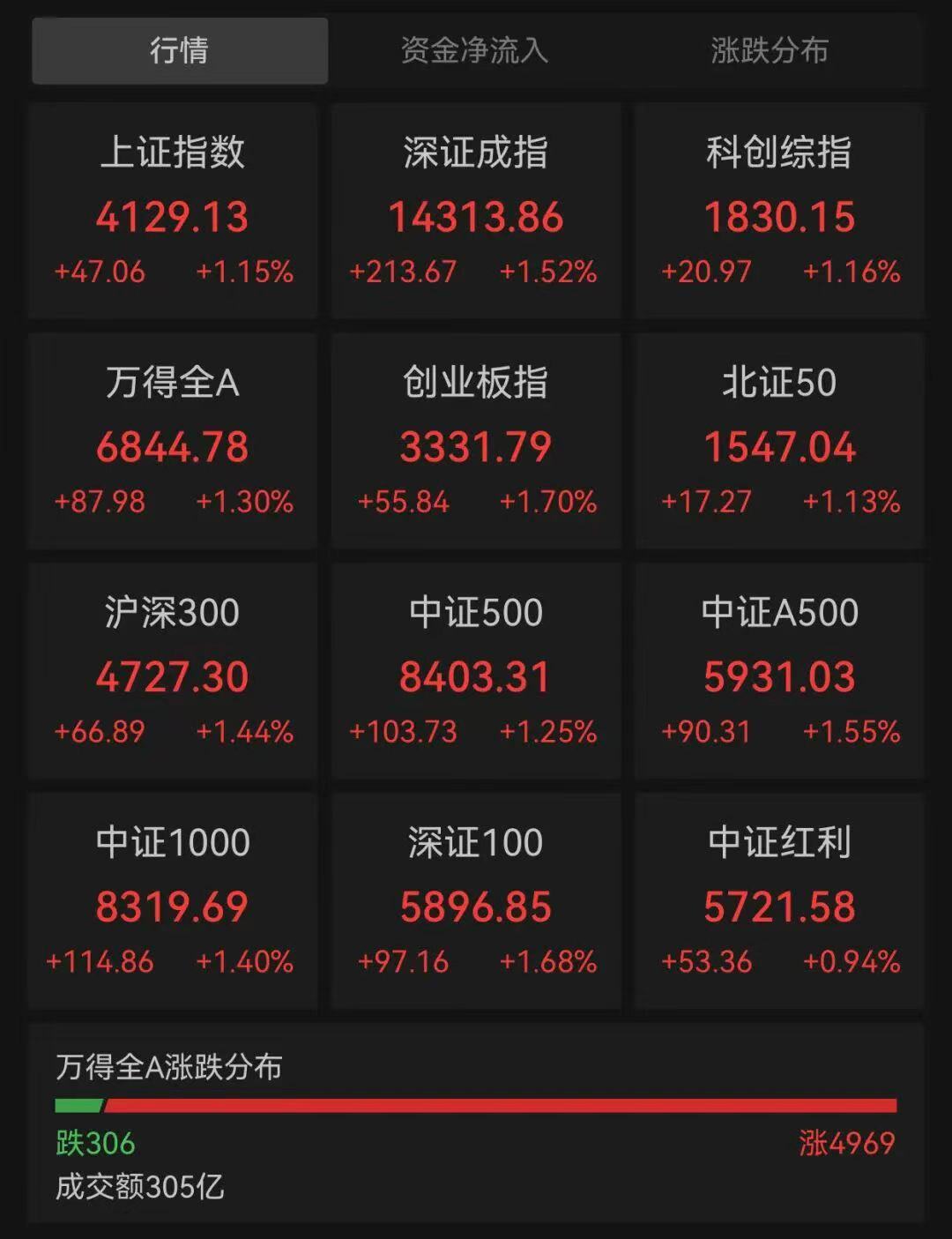952x1239 pixels.
Task: Open the 万得全A index card
Action: tap(173, 440)
